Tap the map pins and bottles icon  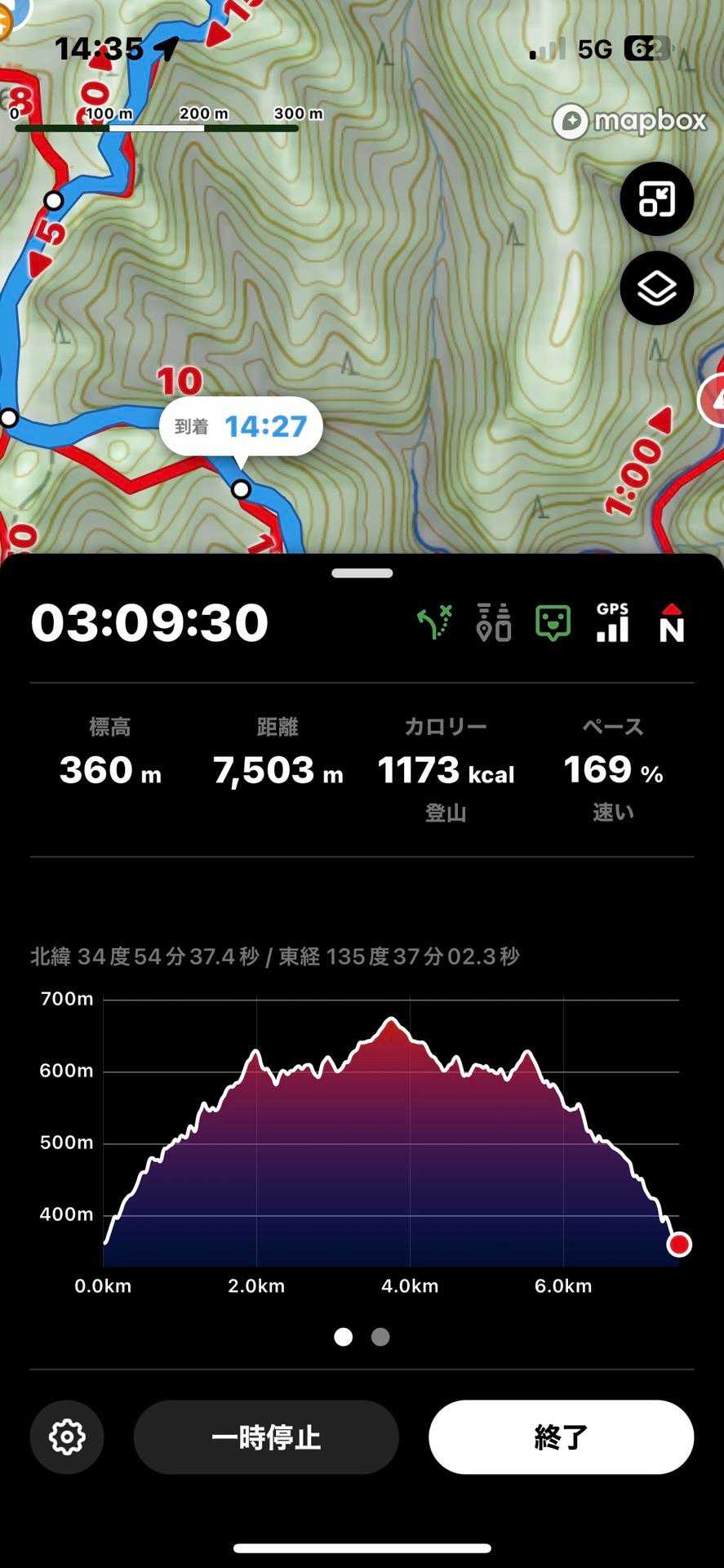click(x=494, y=623)
